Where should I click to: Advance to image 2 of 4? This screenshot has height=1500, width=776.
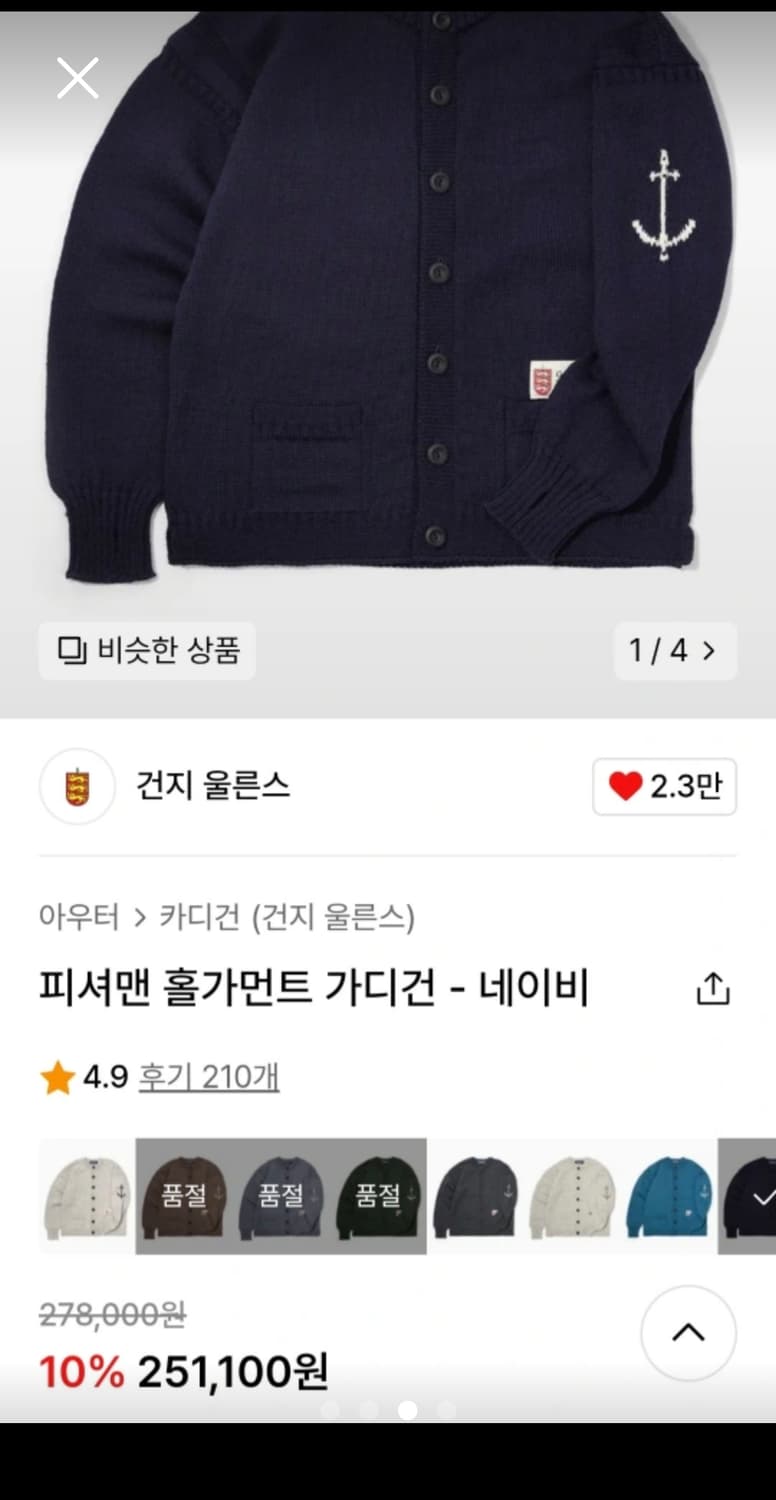click(710, 651)
